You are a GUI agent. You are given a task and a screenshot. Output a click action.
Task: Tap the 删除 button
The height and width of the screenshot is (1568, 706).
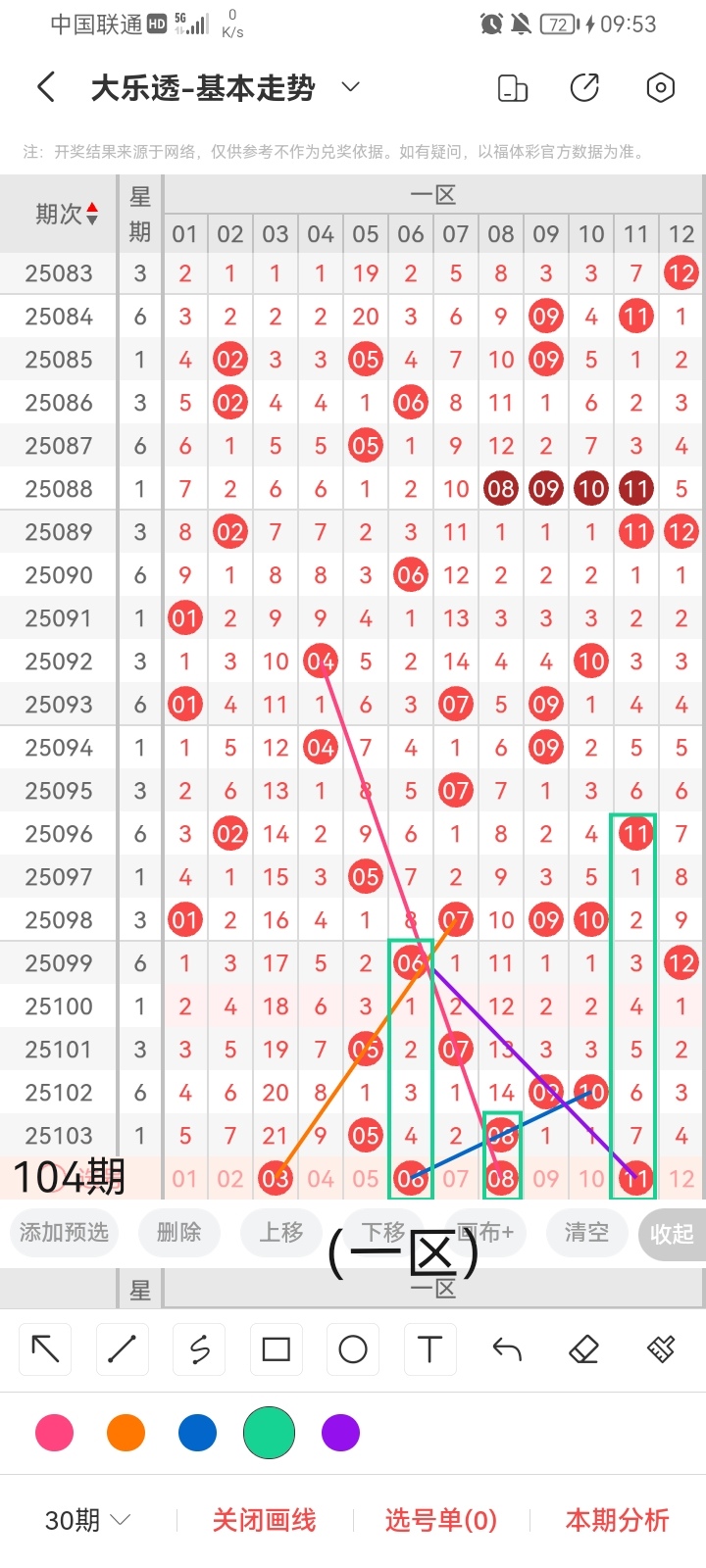178,1232
